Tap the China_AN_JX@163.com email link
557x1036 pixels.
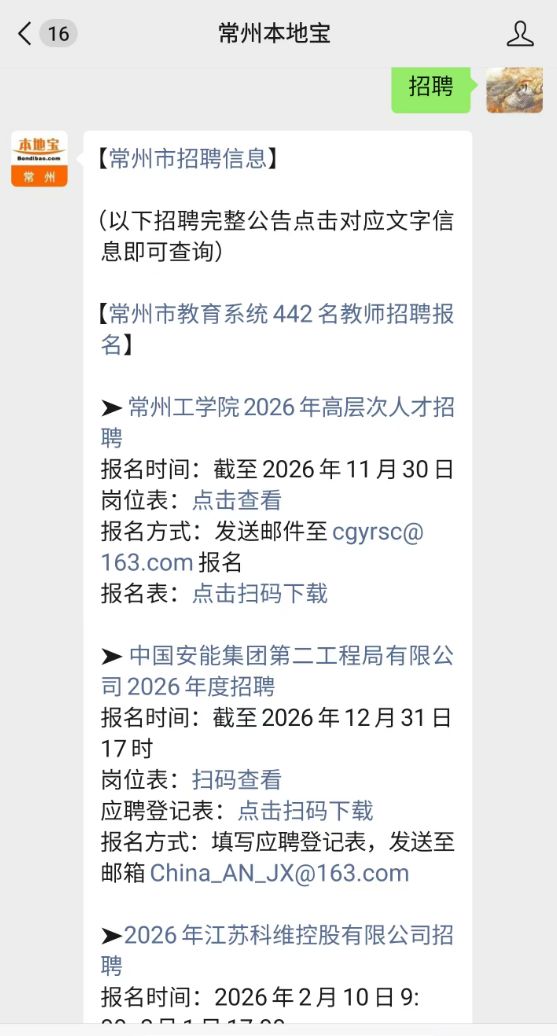279,873
